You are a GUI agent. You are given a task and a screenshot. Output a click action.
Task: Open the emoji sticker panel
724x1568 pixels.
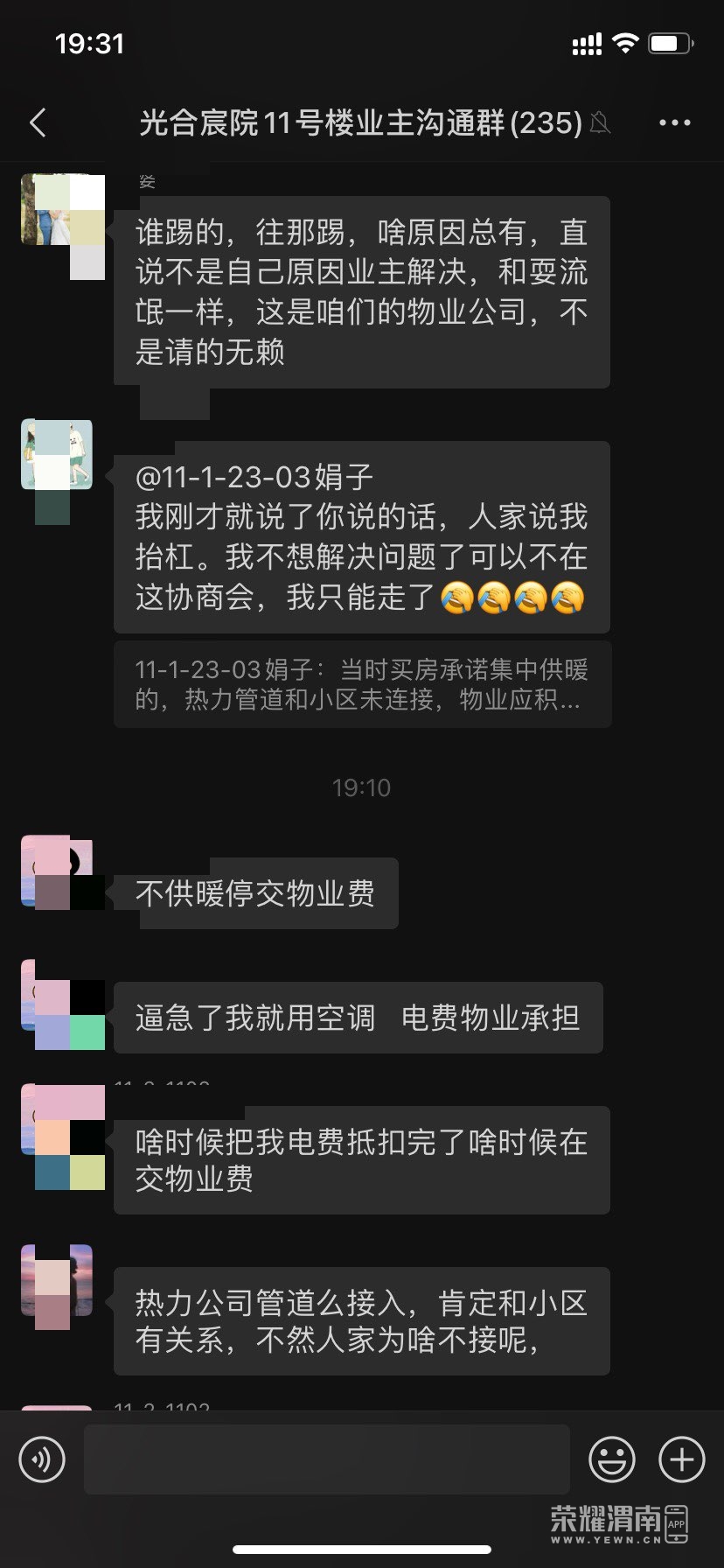(x=611, y=1459)
